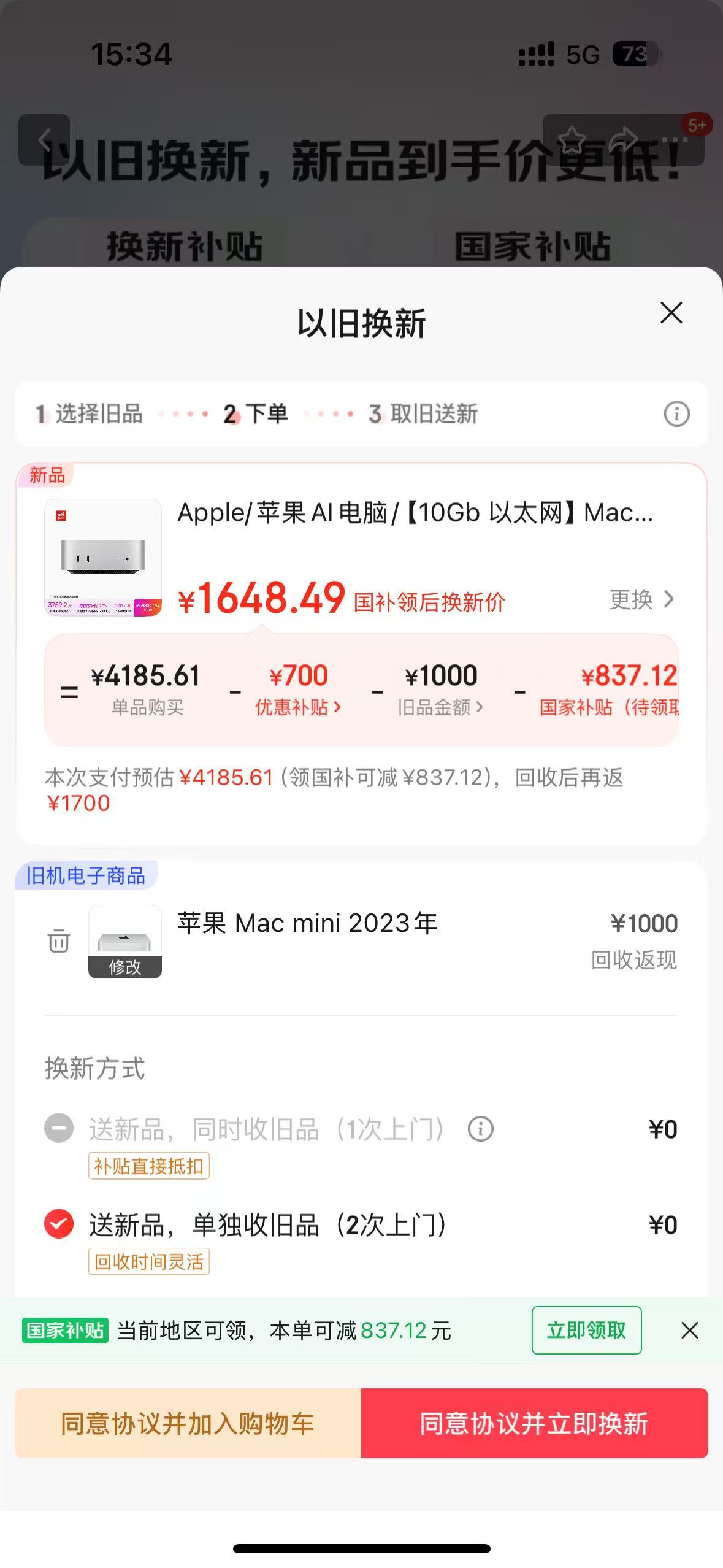Tap 同意协议并加入购物车

pos(188,1423)
